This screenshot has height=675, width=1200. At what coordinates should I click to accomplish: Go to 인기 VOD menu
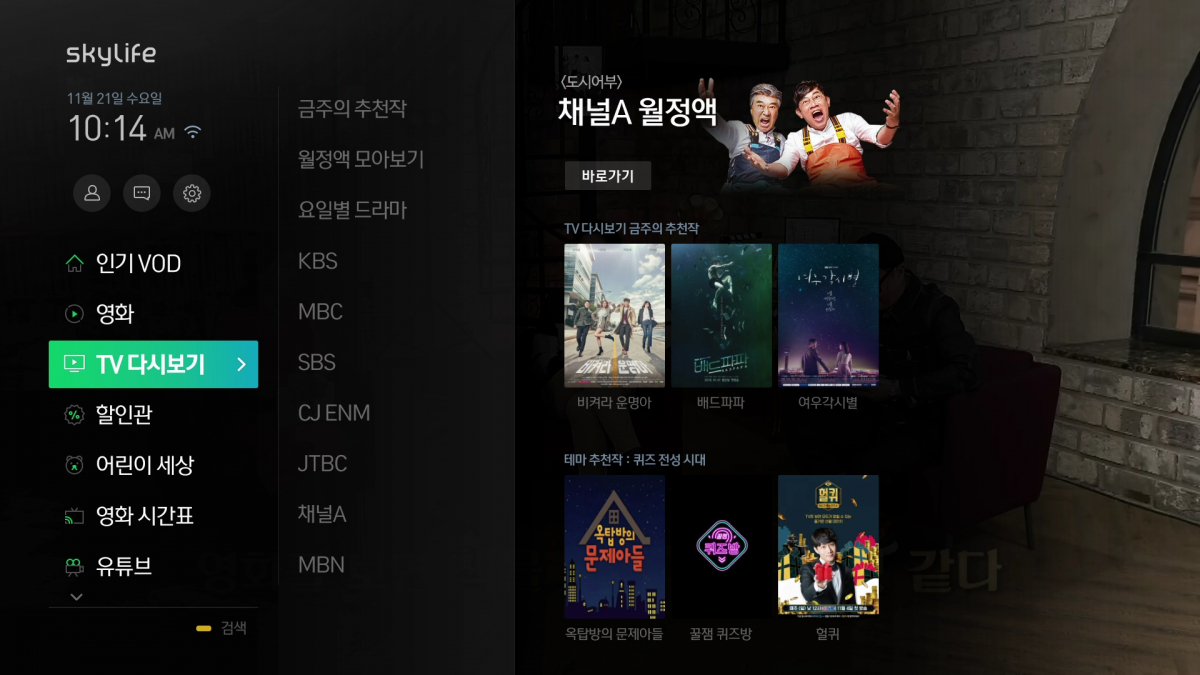[137, 264]
